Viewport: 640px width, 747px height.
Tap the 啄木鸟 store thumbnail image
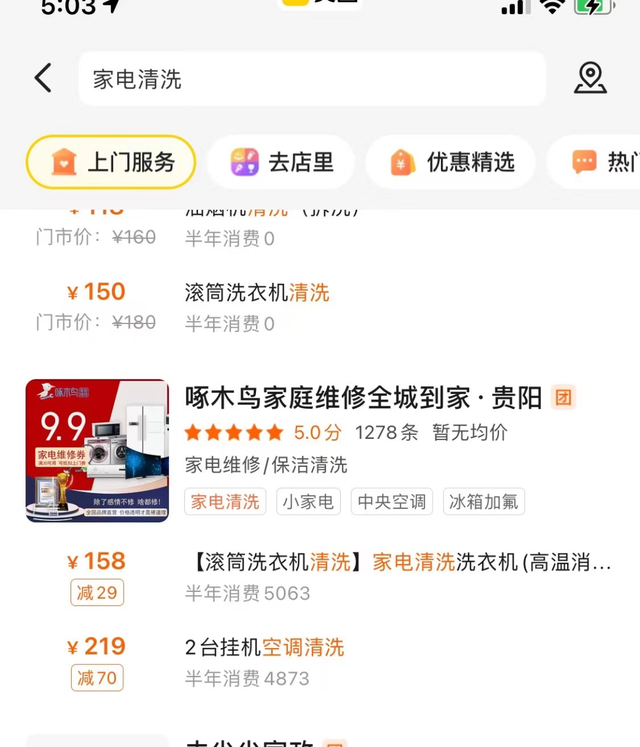coord(97,450)
